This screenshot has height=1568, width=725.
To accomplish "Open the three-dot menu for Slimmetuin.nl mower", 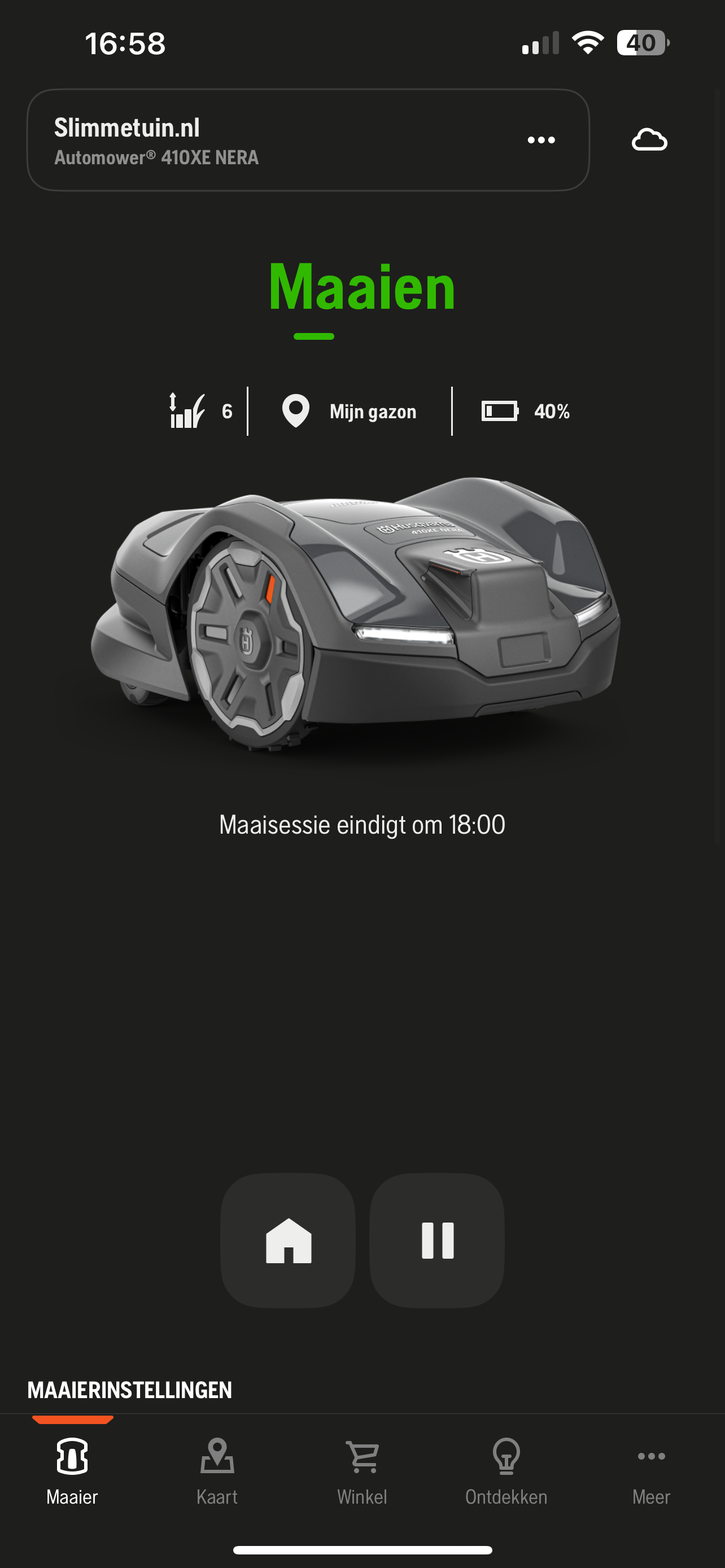I will tap(540, 140).
